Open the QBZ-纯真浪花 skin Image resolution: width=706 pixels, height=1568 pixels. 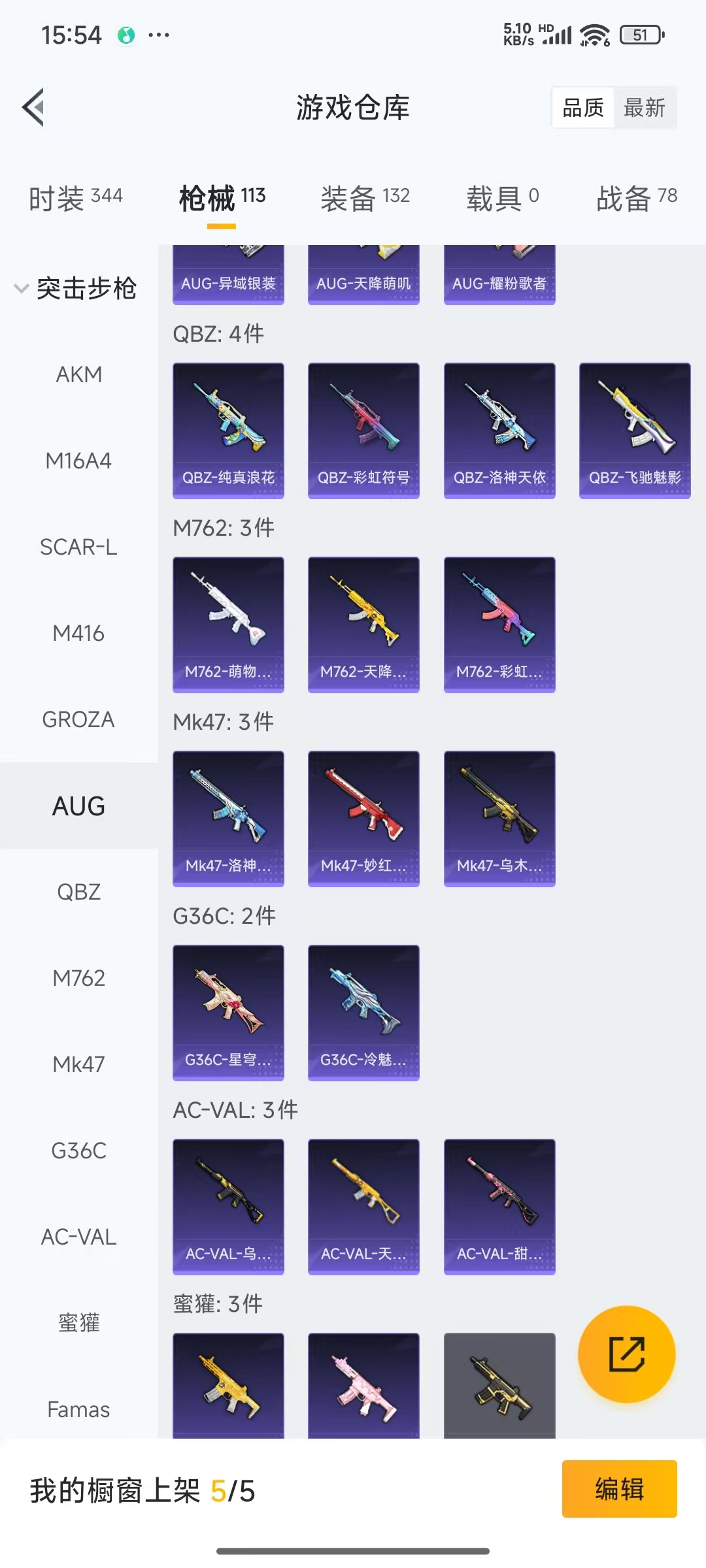[x=228, y=431]
